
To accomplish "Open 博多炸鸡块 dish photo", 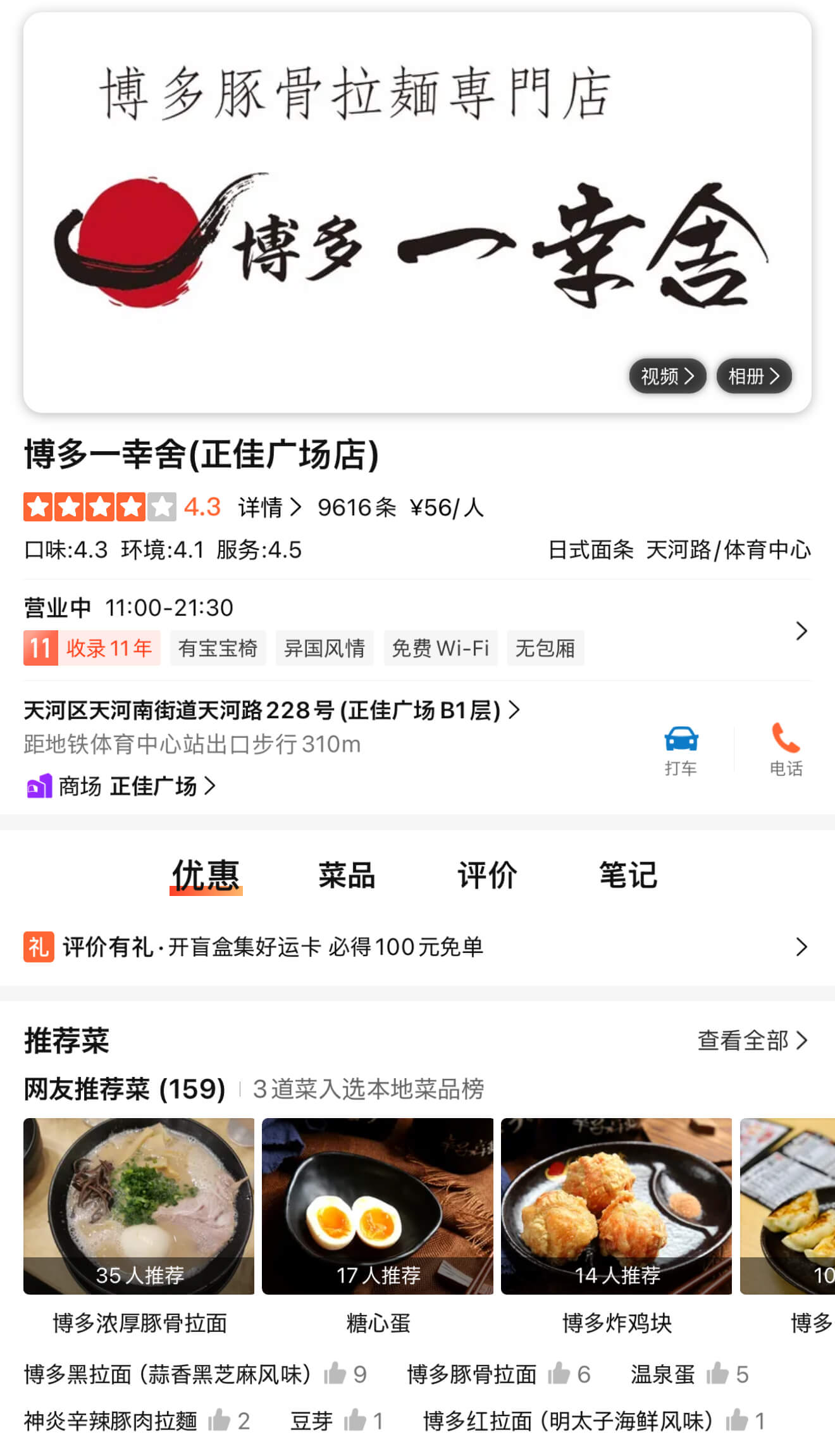I will (616, 1206).
